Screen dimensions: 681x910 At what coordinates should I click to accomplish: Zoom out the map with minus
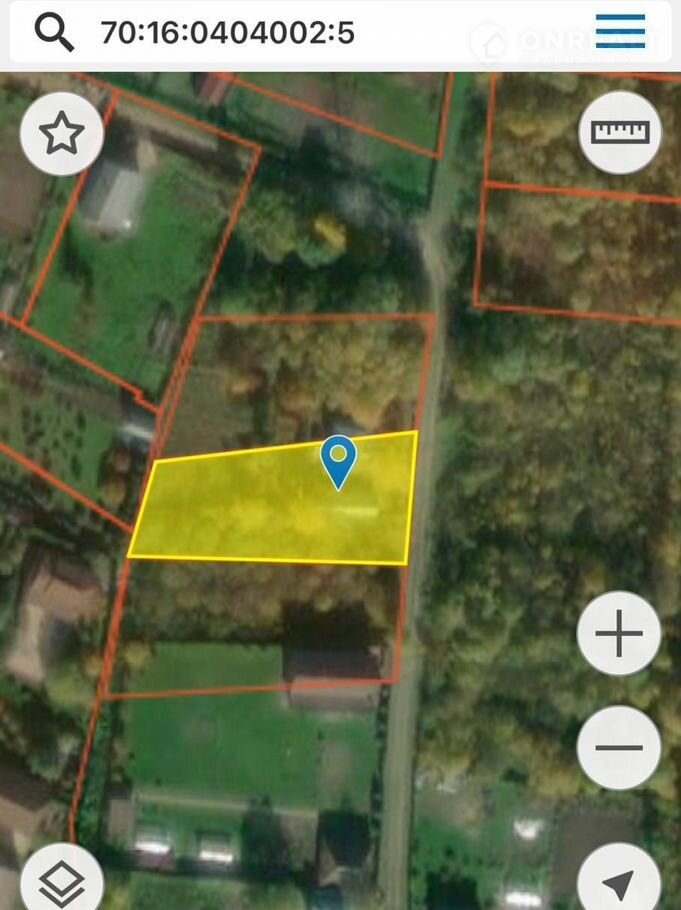[x=619, y=747]
